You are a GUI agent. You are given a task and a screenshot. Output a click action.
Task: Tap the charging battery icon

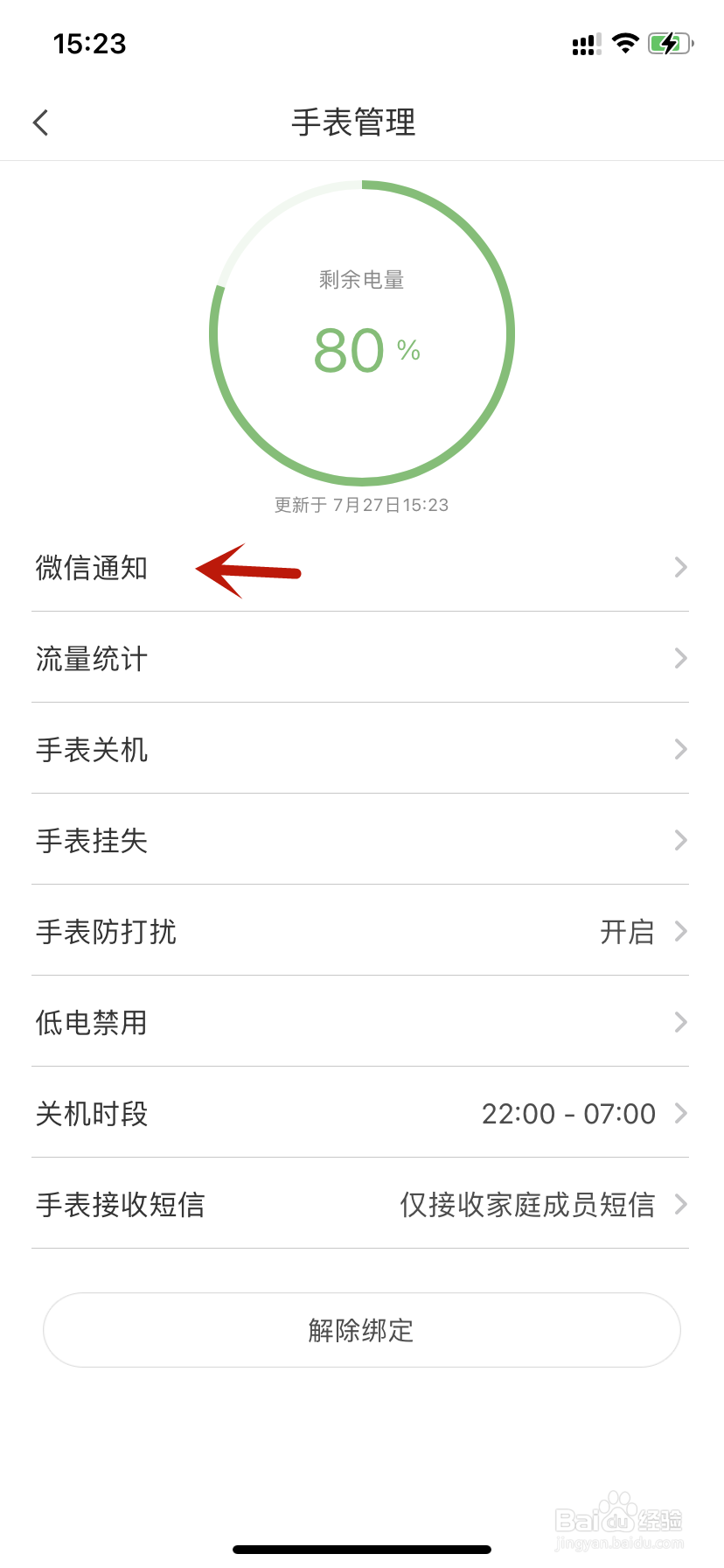pos(670,43)
